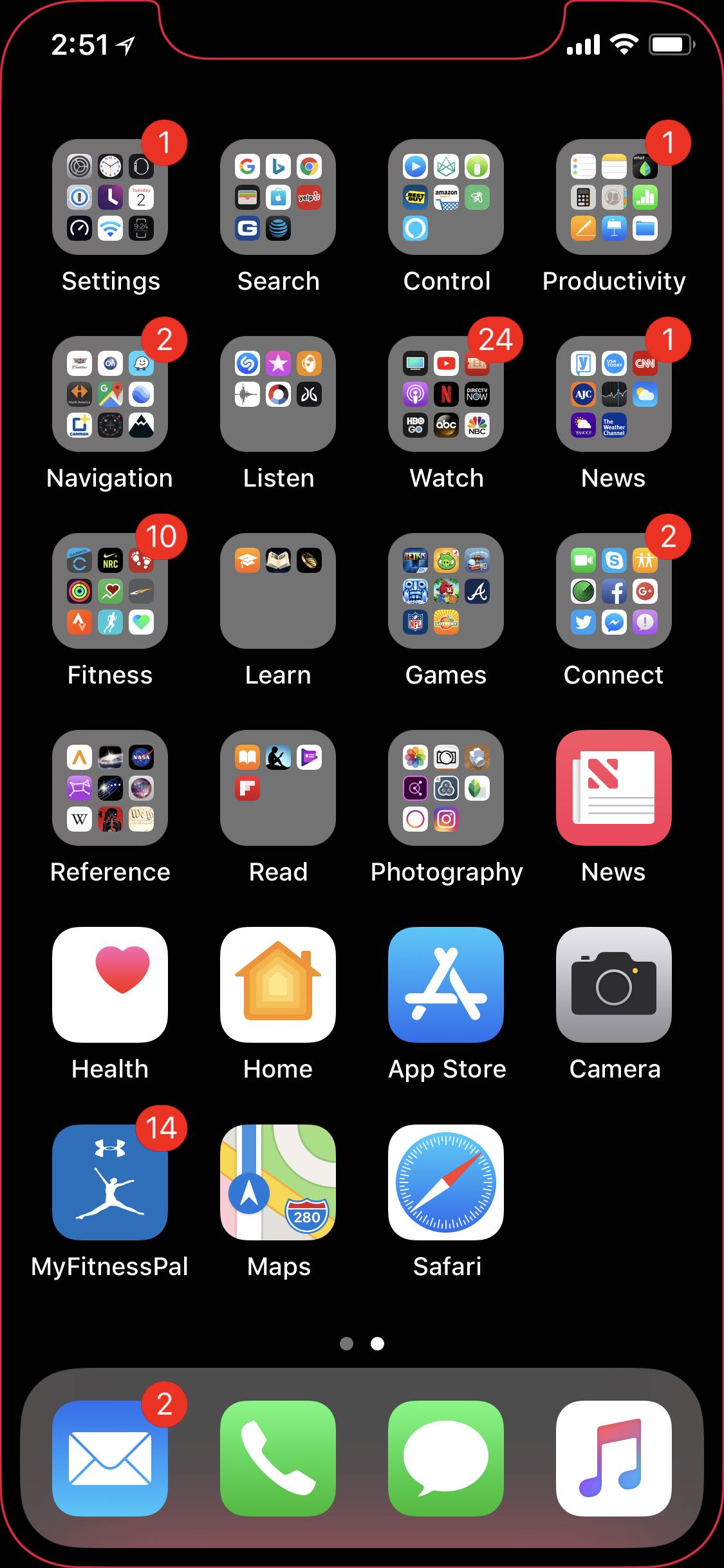Open Mail from the dock
This screenshot has height=1568, width=724.
110,1459
